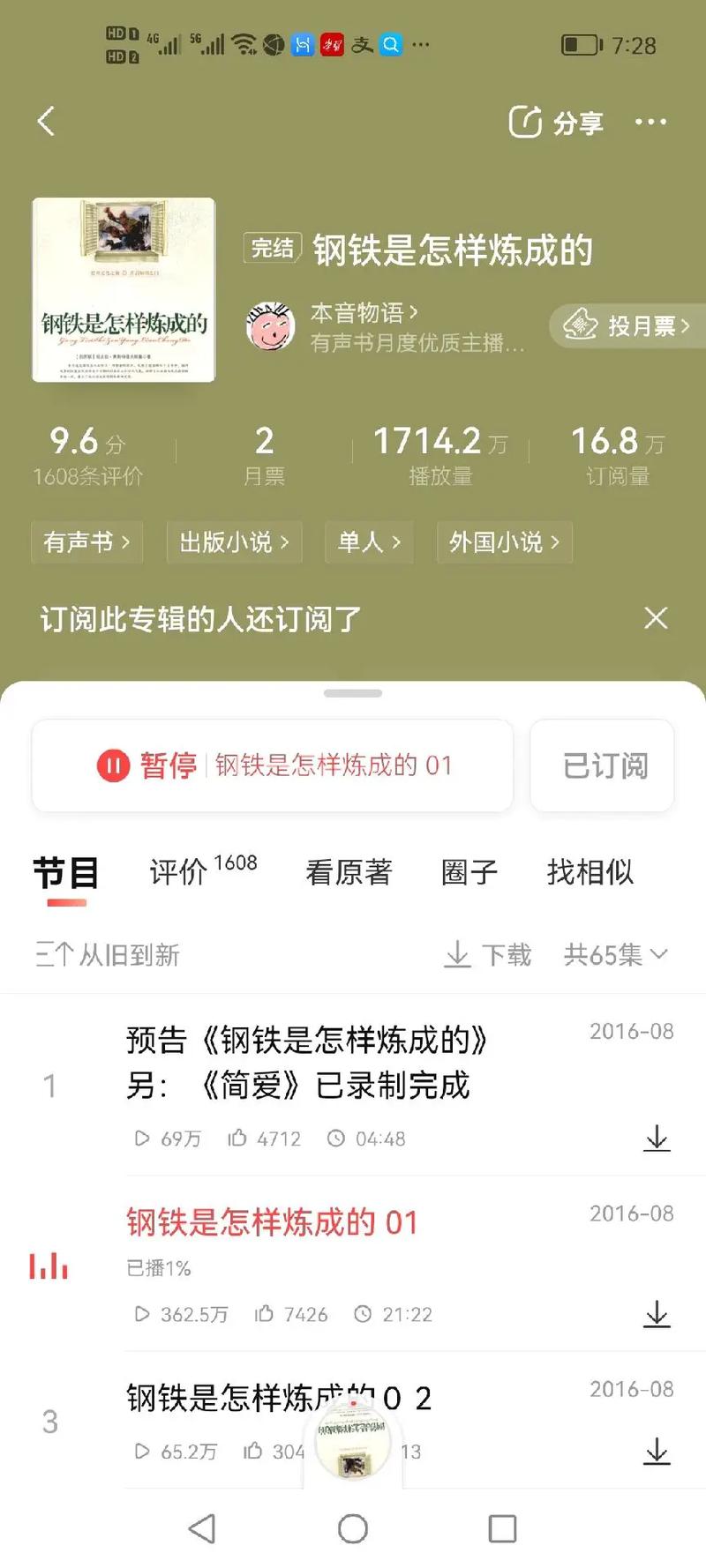Expand the 共65集 episode list
The height and width of the screenshot is (1568, 706).
[x=615, y=955]
